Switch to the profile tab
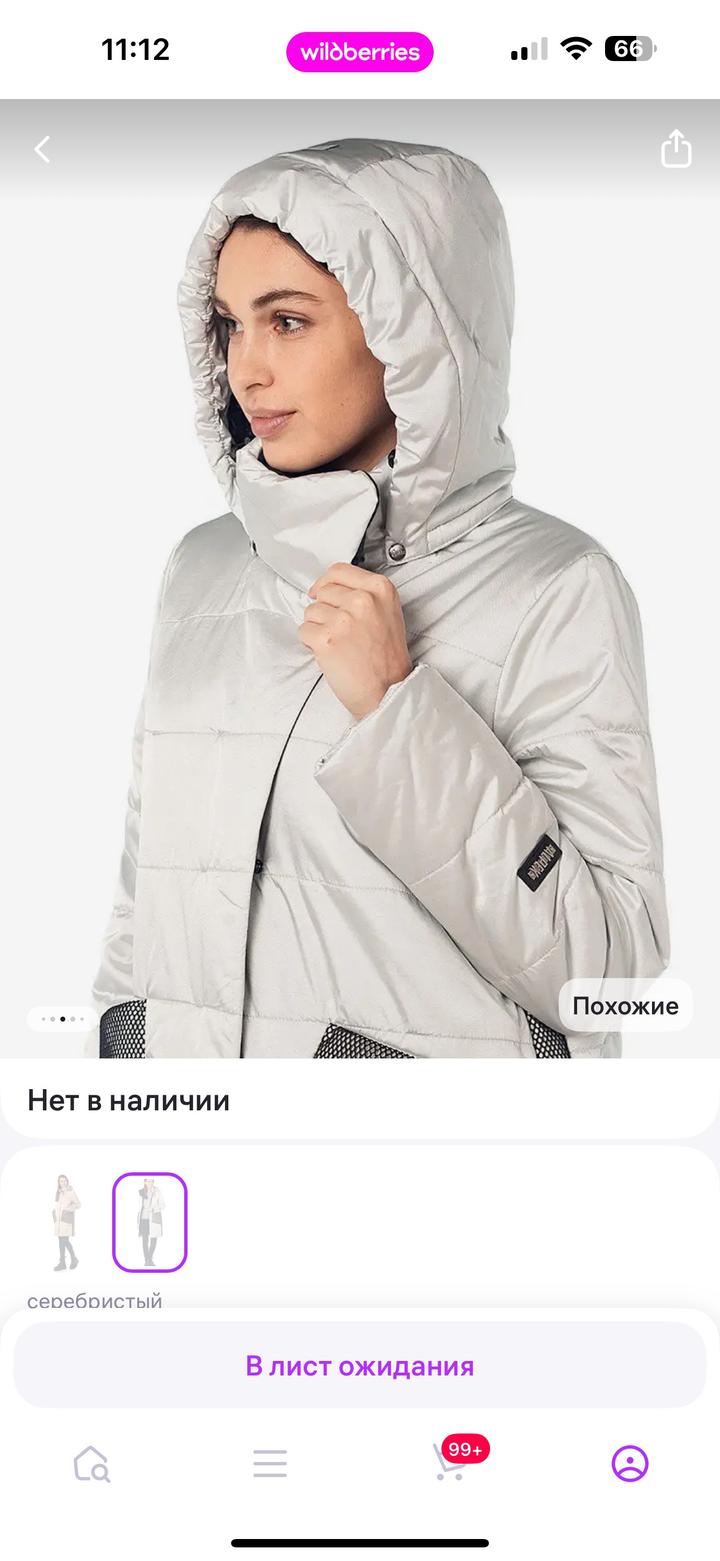 coord(630,1464)
